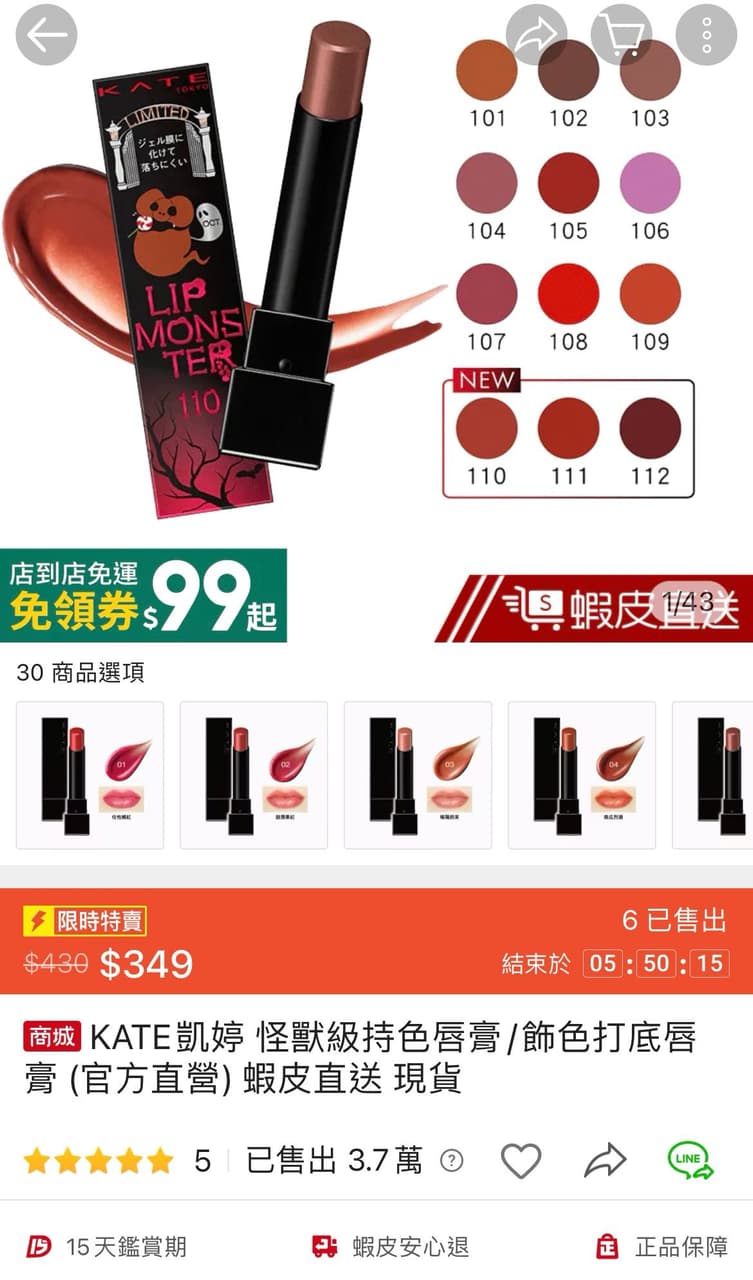This screenshot has width=753, height=1280.
Task: Open the shopping cart
Action: click(621, 35)
